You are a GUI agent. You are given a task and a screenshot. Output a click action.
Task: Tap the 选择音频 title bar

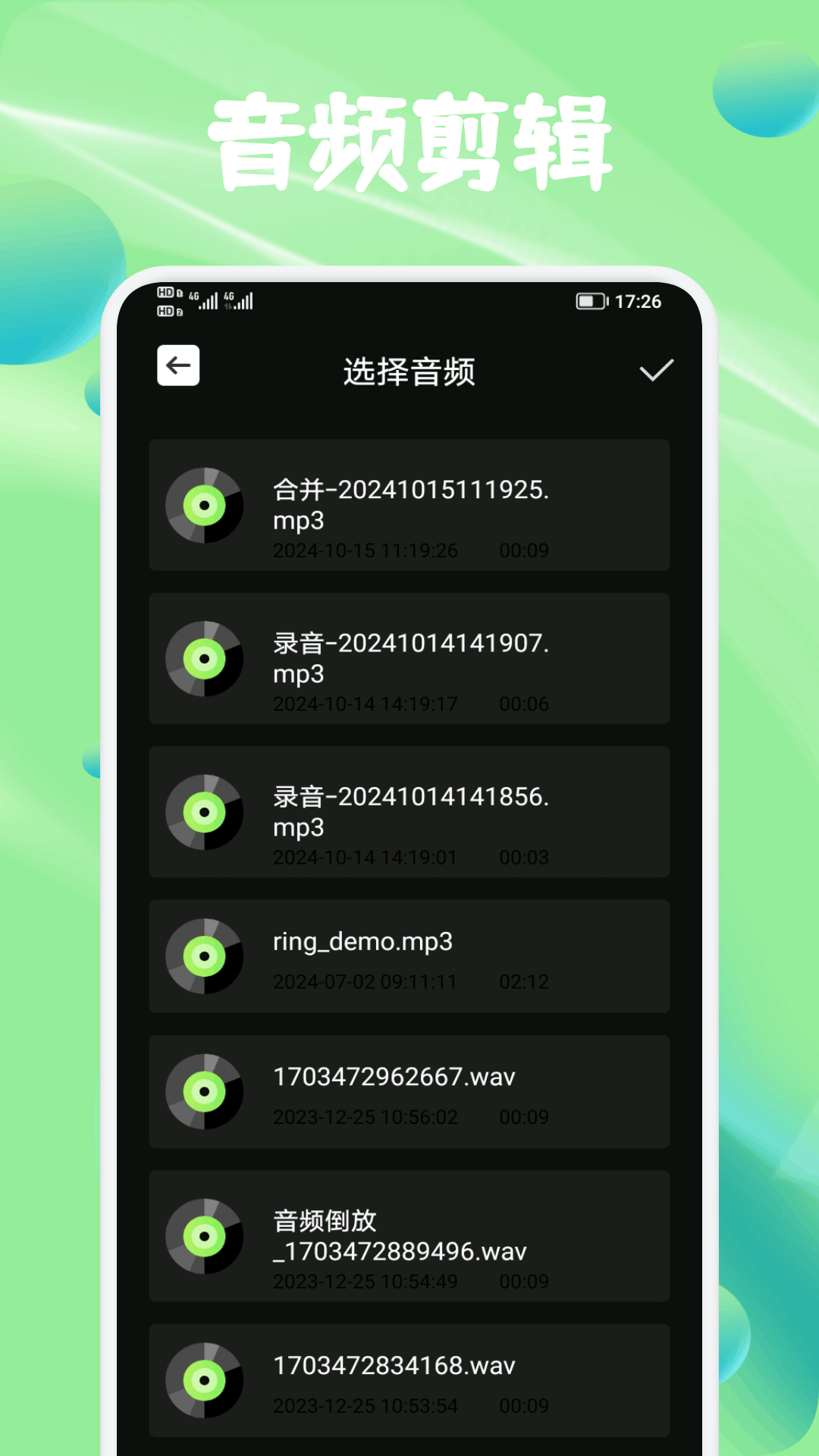tap(409, 372)
